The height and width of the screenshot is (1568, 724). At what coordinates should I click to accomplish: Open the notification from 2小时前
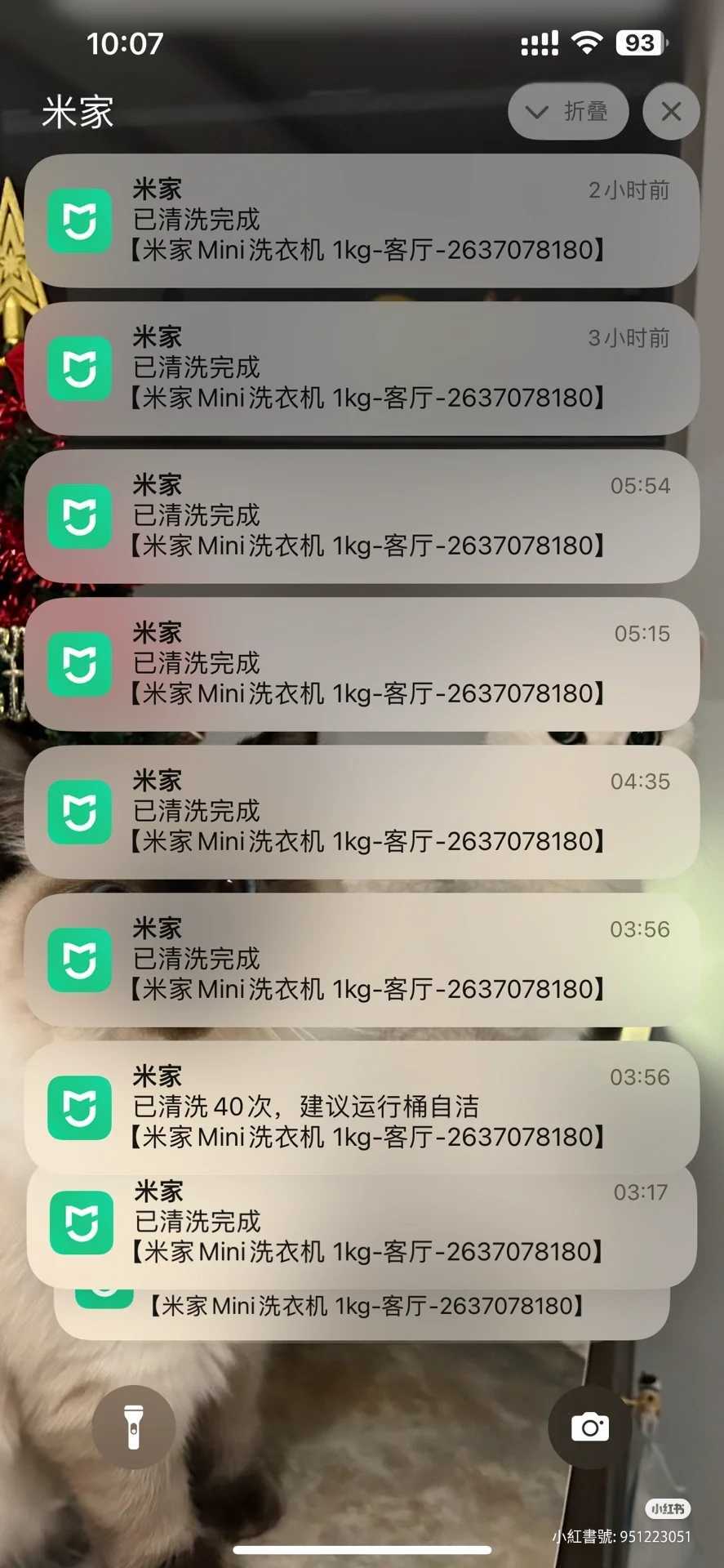pyautogui.click(x=362, y=220)
